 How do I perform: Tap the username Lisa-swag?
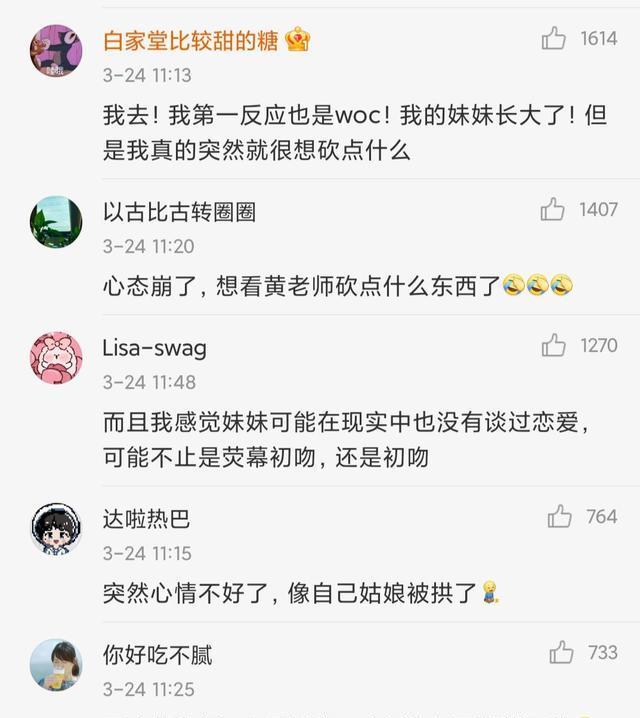coord(154,347)
